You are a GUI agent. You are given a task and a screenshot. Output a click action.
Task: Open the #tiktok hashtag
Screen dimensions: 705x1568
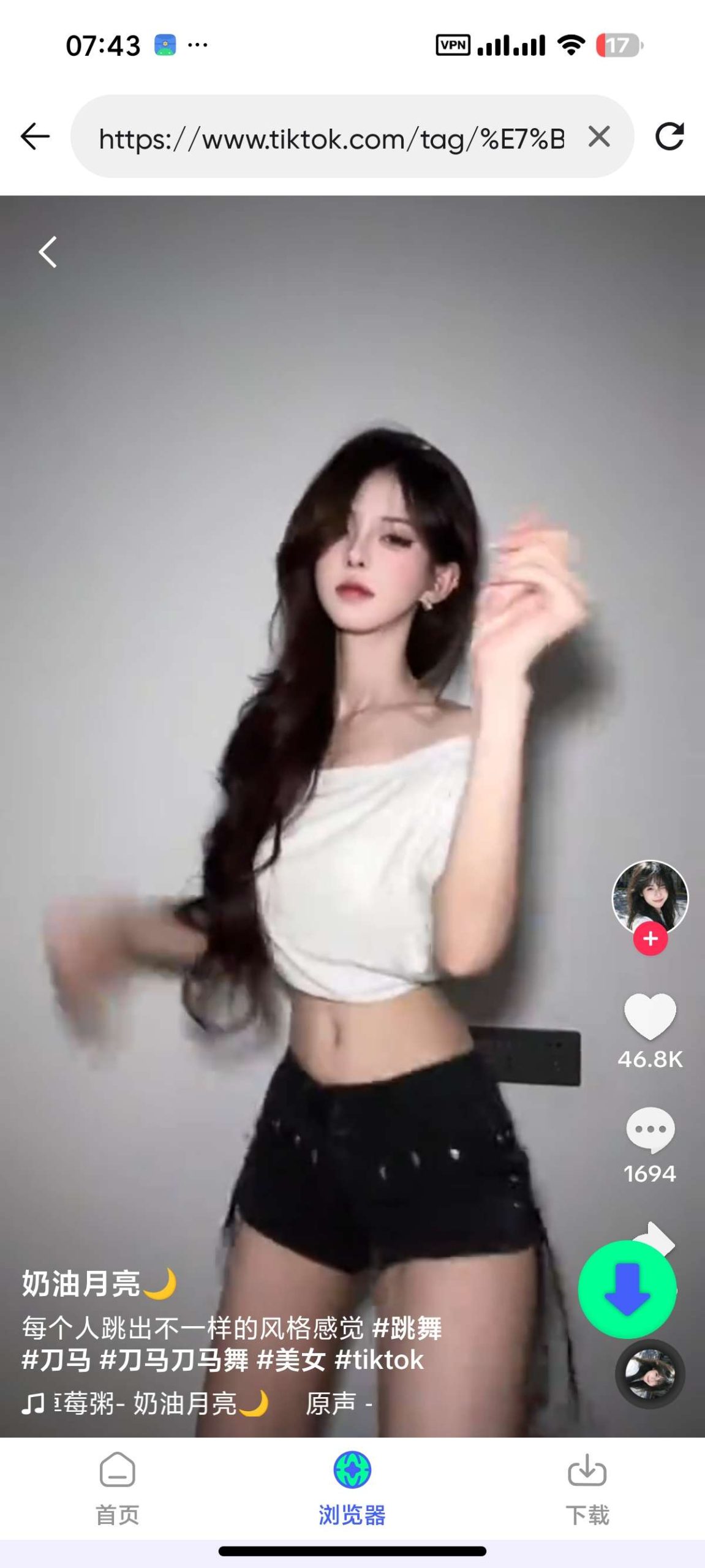[379, 1360]
